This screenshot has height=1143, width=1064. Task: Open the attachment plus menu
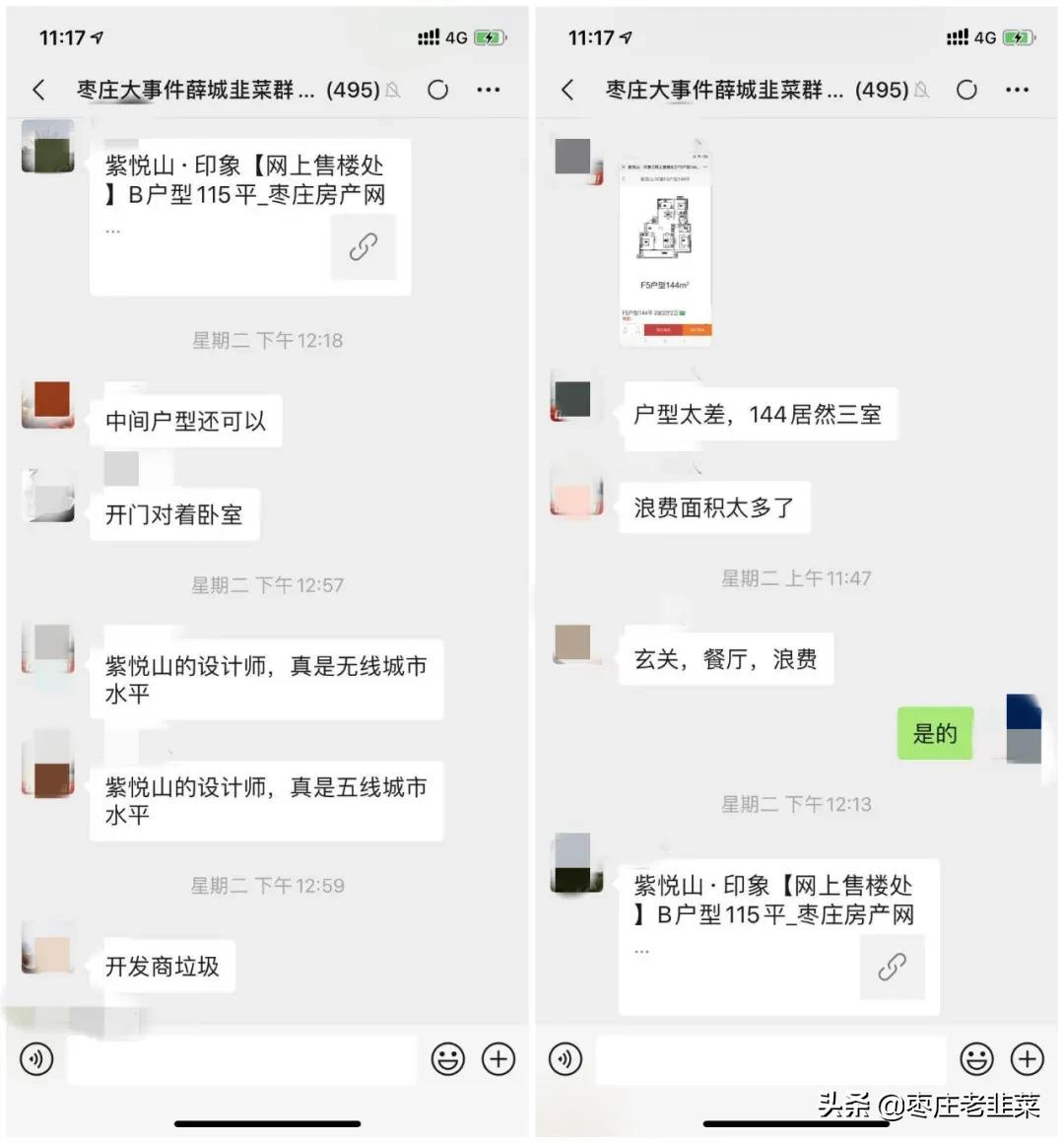pyautogui.click(x=499, y=1059)
